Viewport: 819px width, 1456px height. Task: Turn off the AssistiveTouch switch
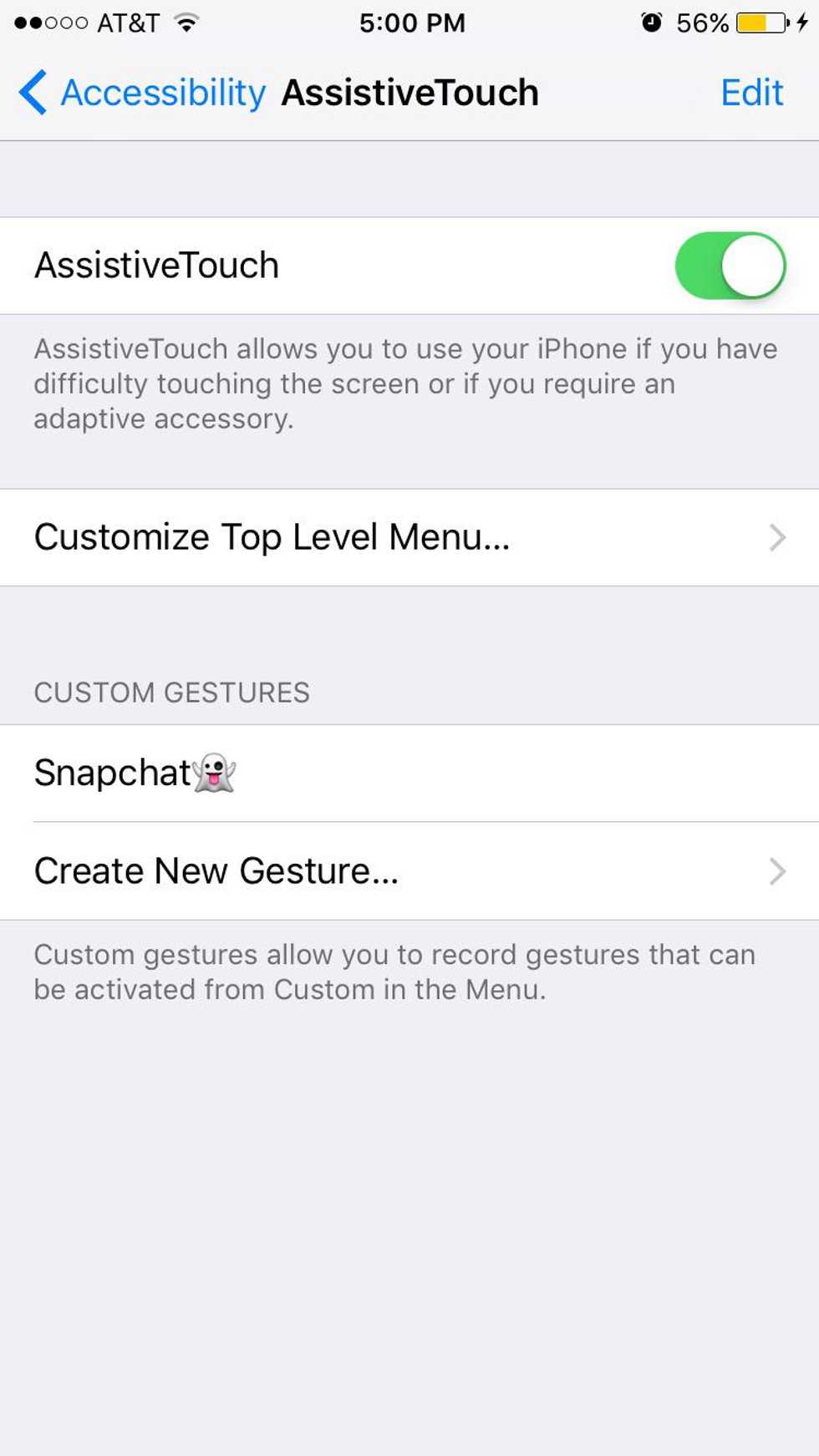pyautogui.click(x=730, y=266)
